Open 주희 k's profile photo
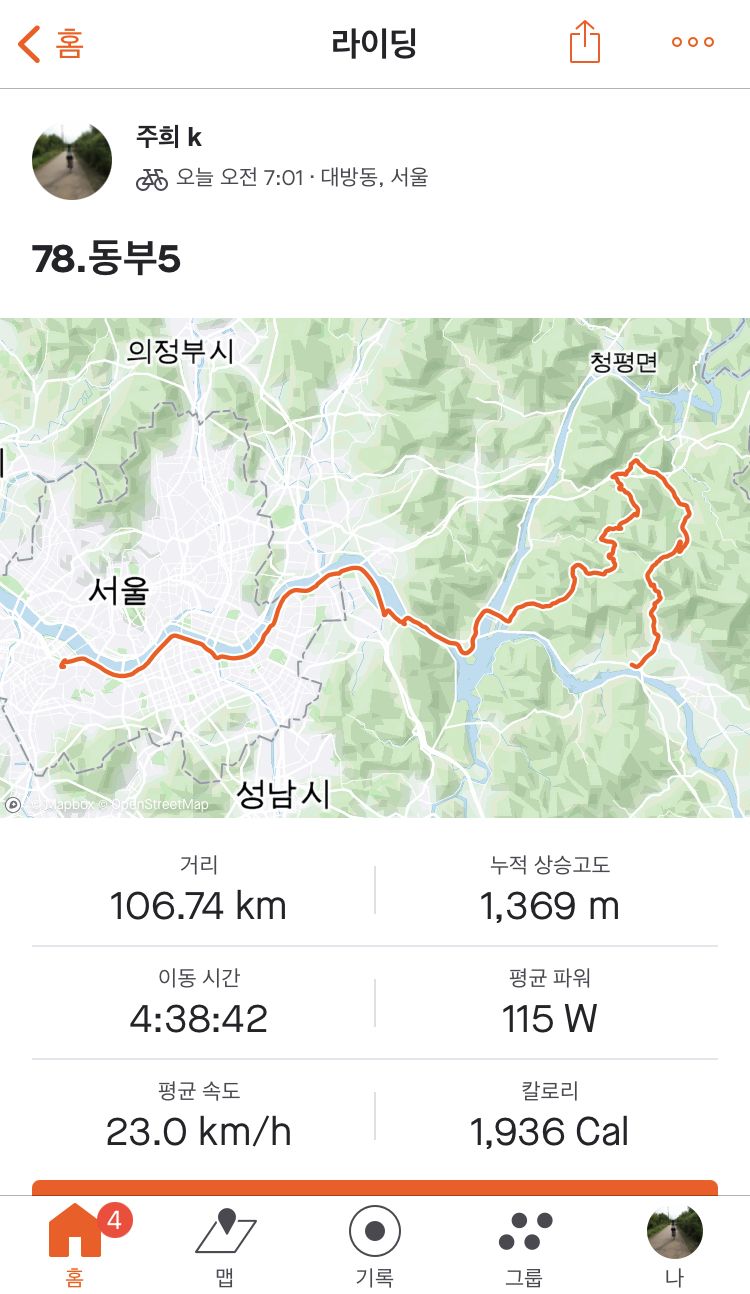Screen dimensions: 750x1294 coord(72,162)
